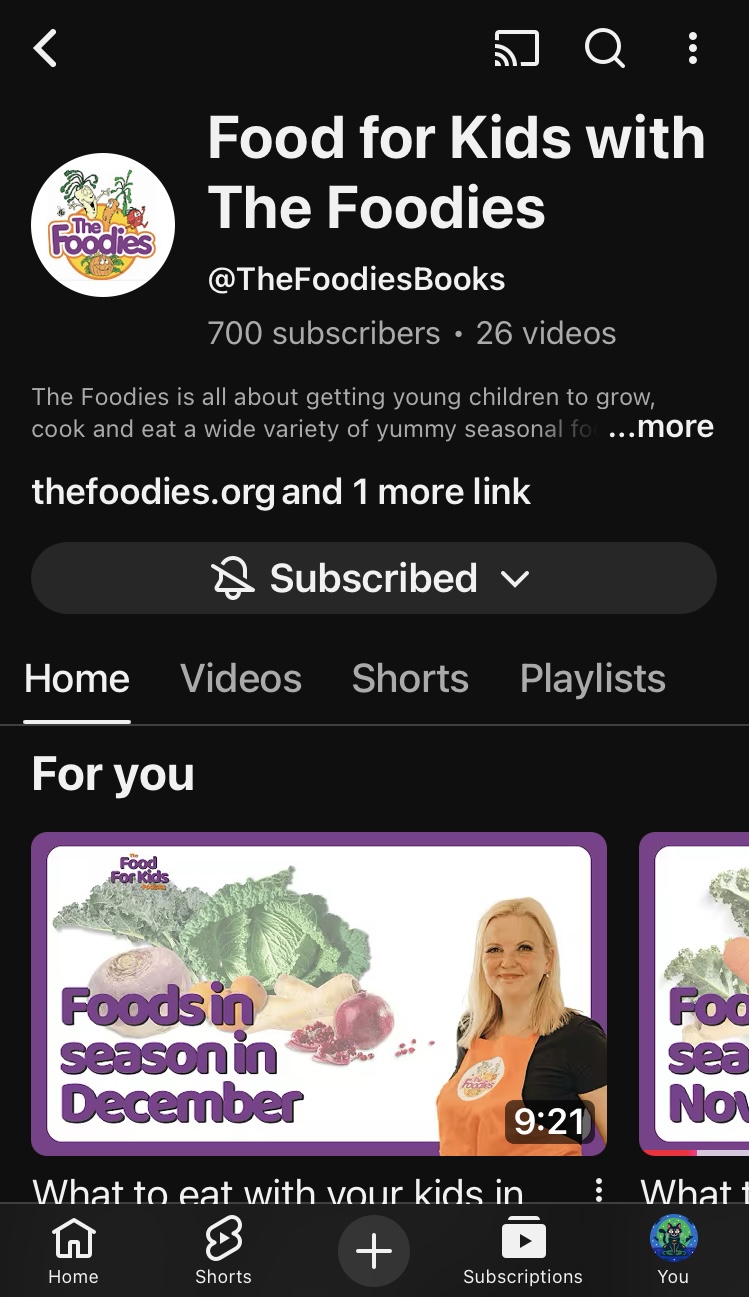
Task: Tap your profile avatar labeled You
Action: (x=673, y=1238)
